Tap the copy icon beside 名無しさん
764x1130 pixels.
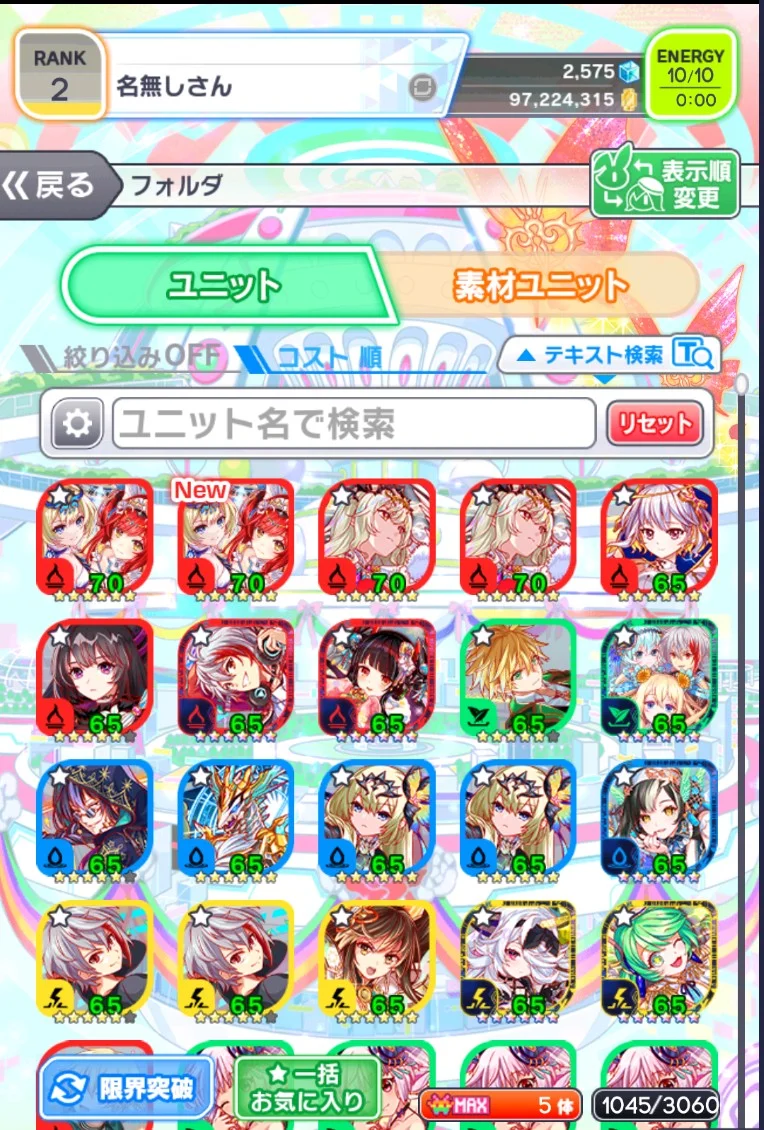pyautogui.click(x=423, y=87)
